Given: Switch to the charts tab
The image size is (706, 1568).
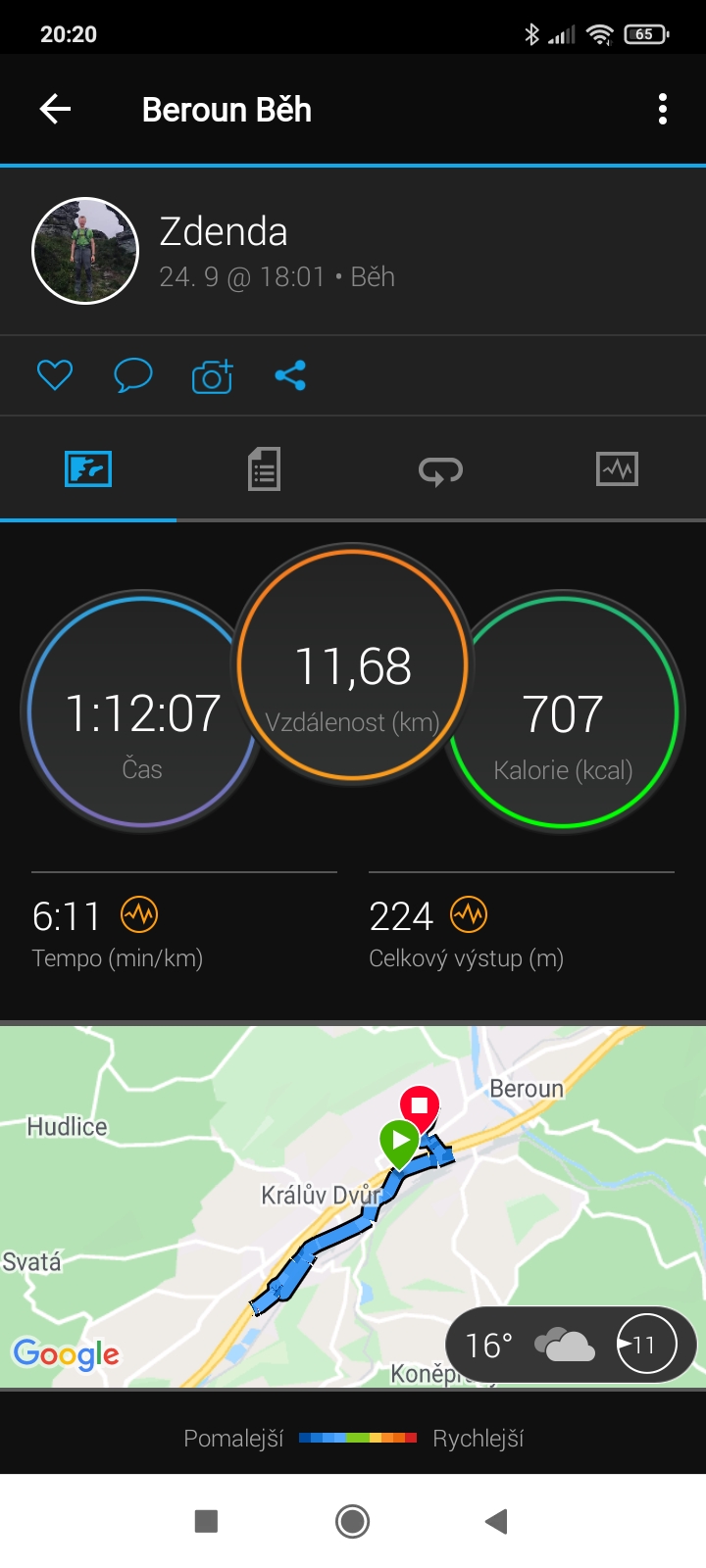Looking at the screenshot, I should [x=617, y=469].
